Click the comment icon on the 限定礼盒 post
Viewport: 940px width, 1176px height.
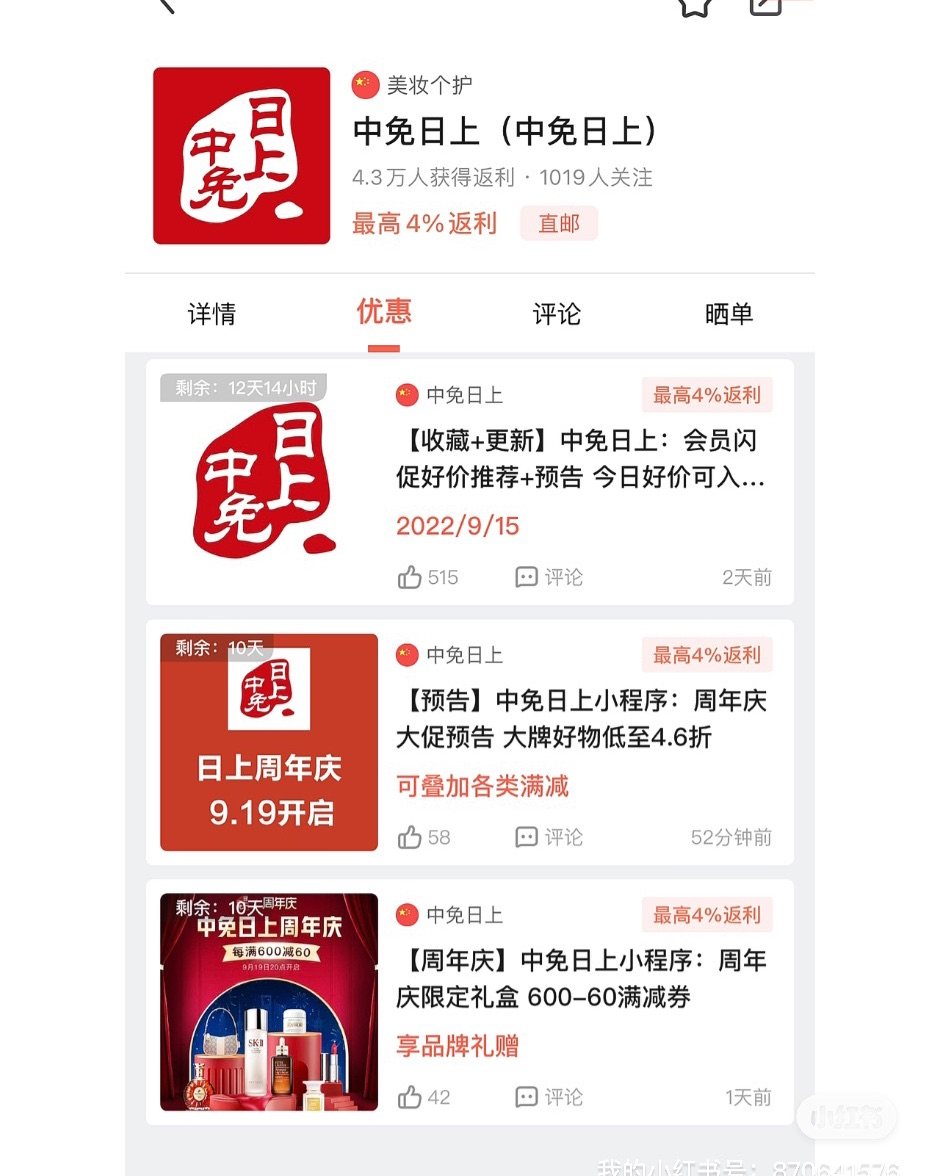click(x=548, y=1098)
